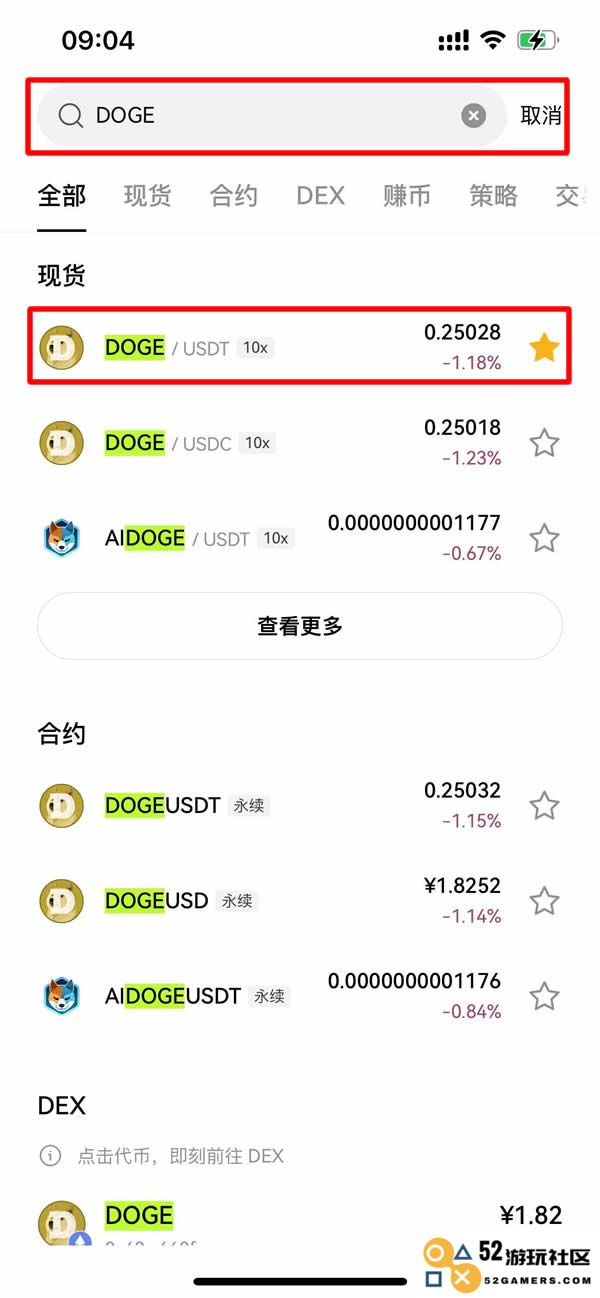Favorite the DOGEUSDT perpetual contract

(544, 805)
